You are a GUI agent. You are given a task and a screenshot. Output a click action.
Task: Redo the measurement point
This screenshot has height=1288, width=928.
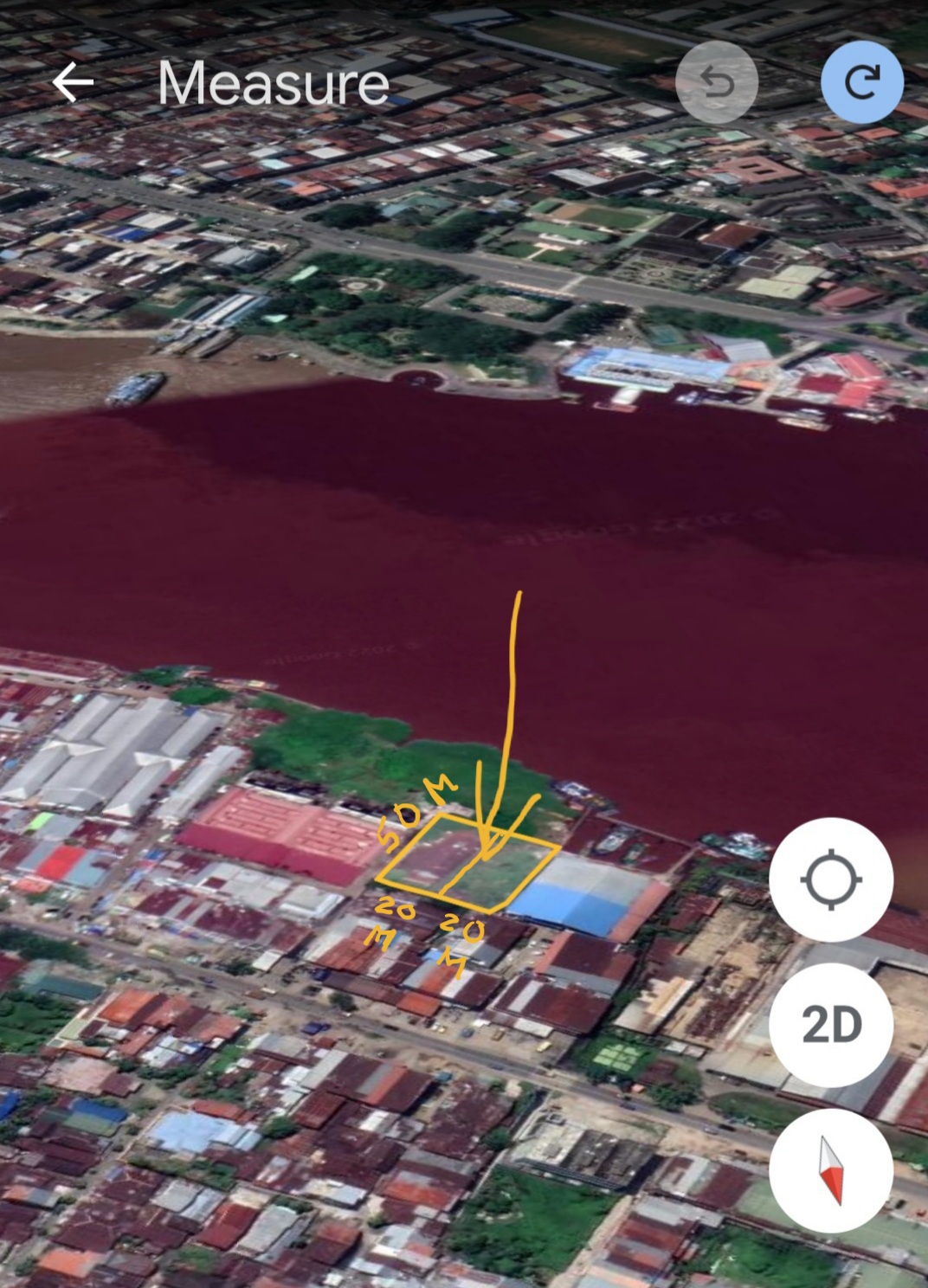pyautogui.click(x=861, y=83)
